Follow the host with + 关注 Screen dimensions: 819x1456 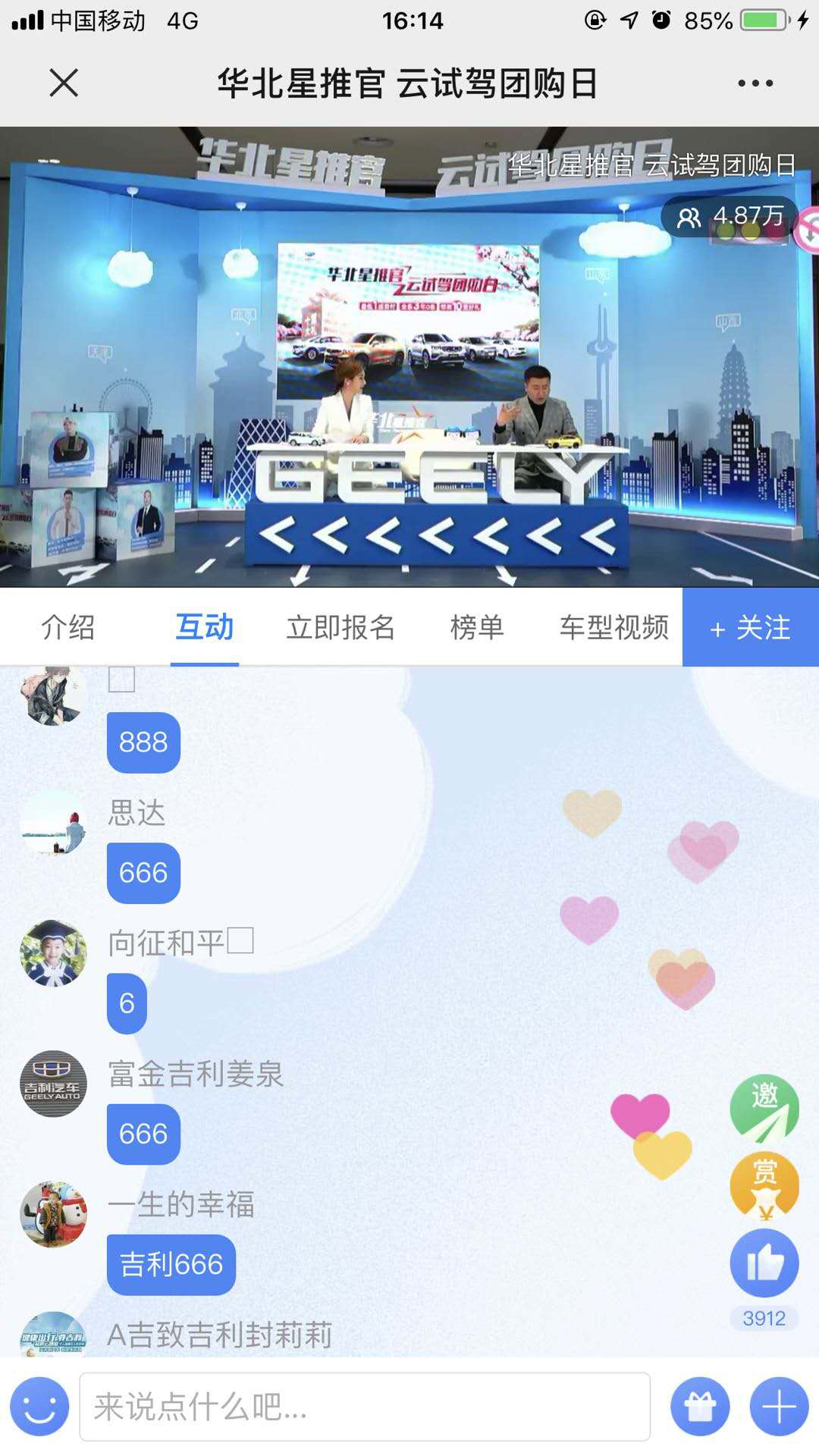point(751,627)
